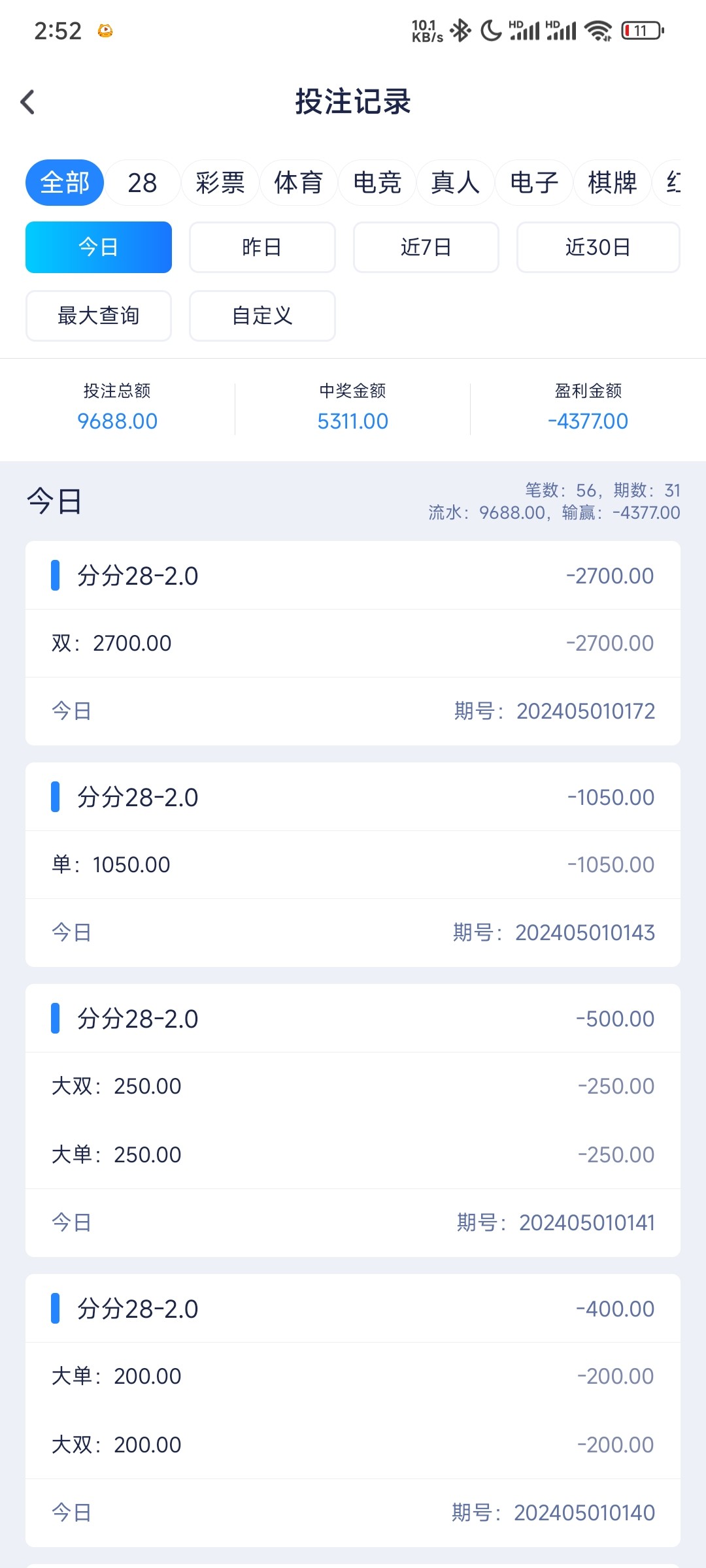Open bet record for 期号 202405010143

click(x=353, y=864)
